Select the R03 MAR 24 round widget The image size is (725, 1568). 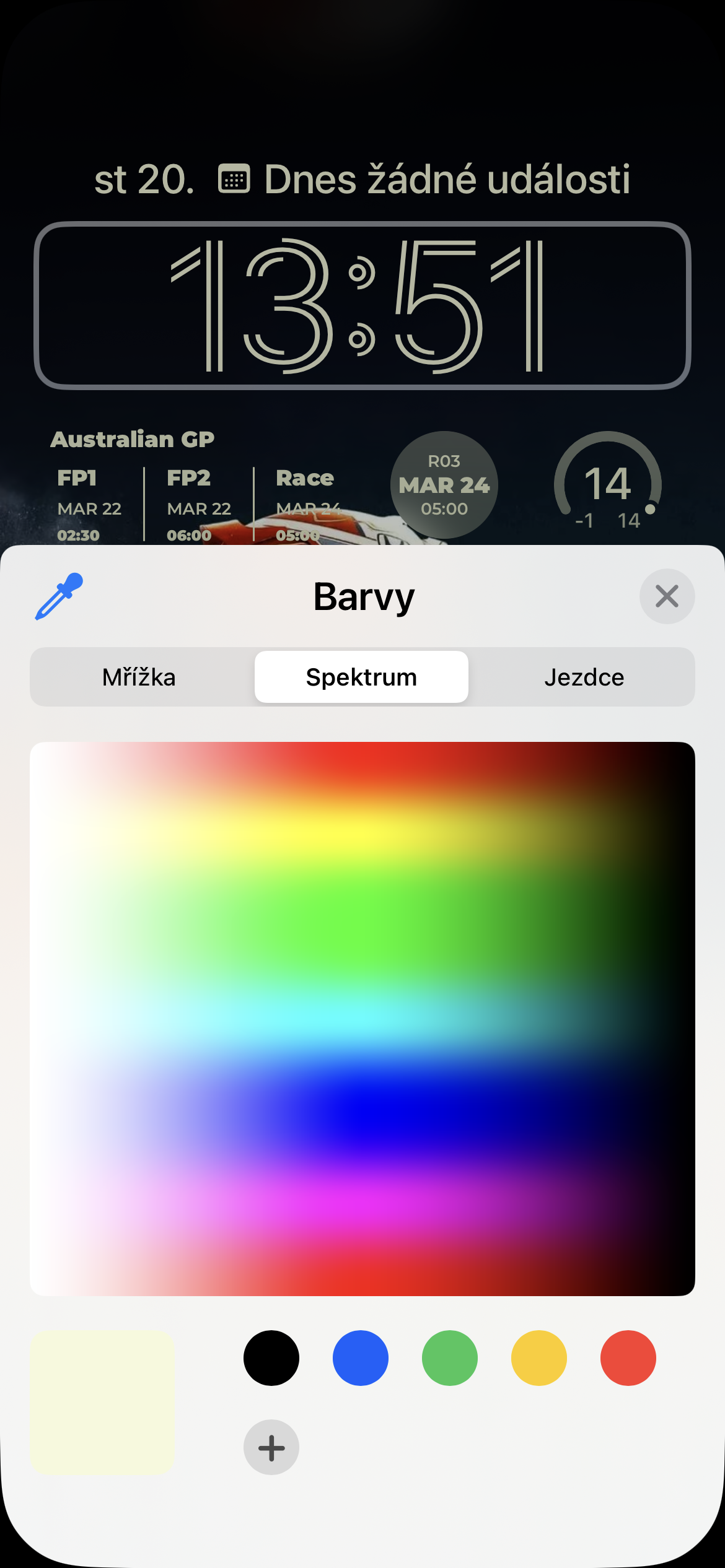pyautogui.click(x=444, y=485)
